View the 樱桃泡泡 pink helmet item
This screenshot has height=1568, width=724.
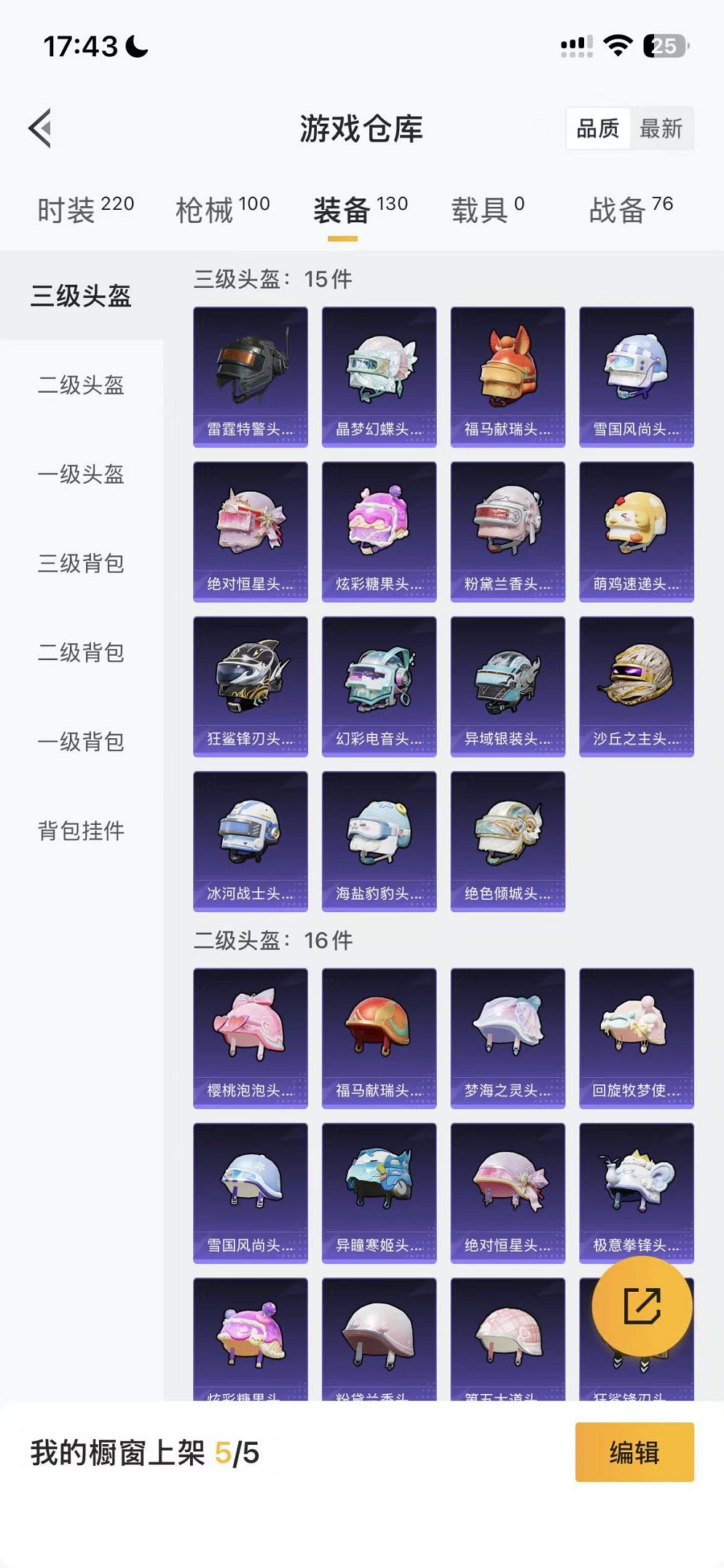(251, 1038)
